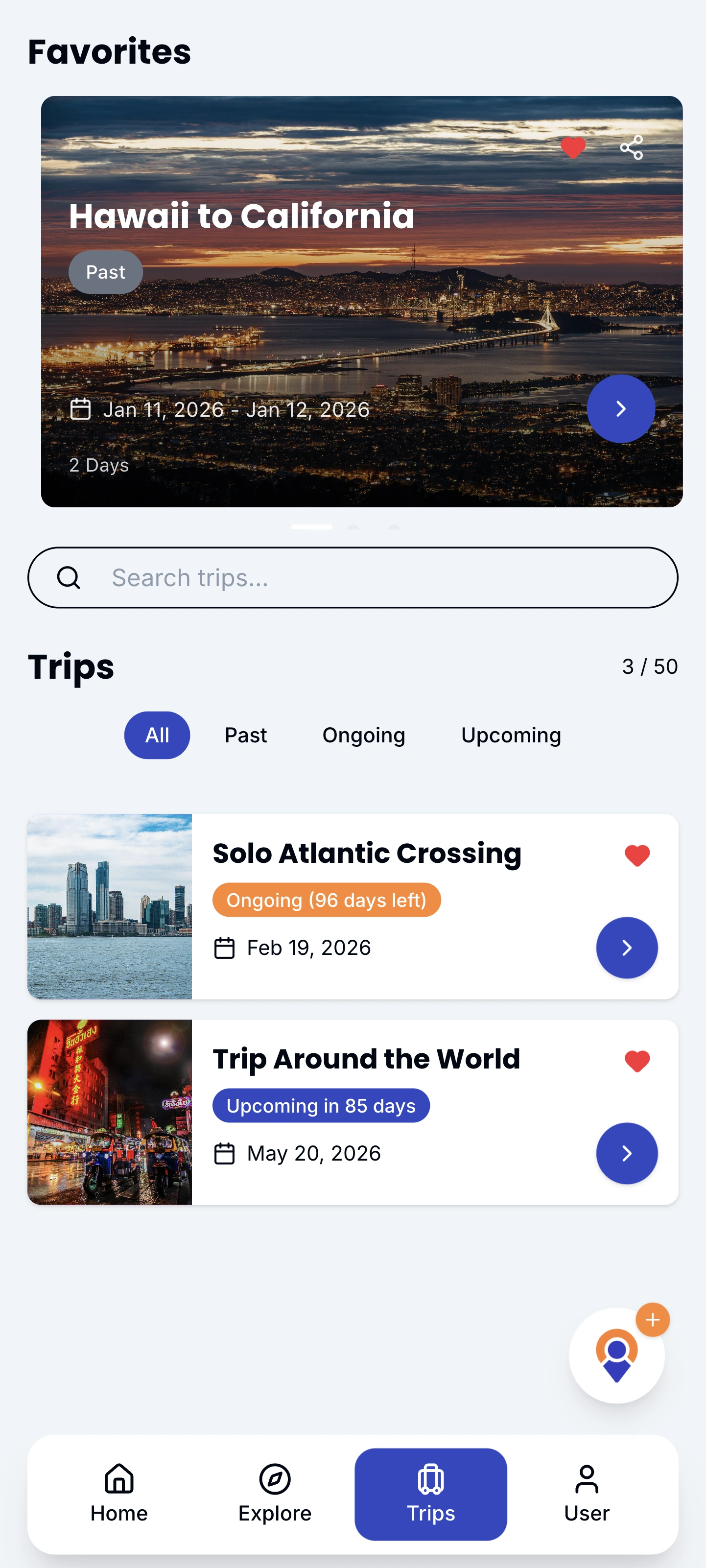Open Hawaii to California trip details chevron
Image resolution: width=706 pixels, height=1568 pixels.
click(x=620, y=408)
